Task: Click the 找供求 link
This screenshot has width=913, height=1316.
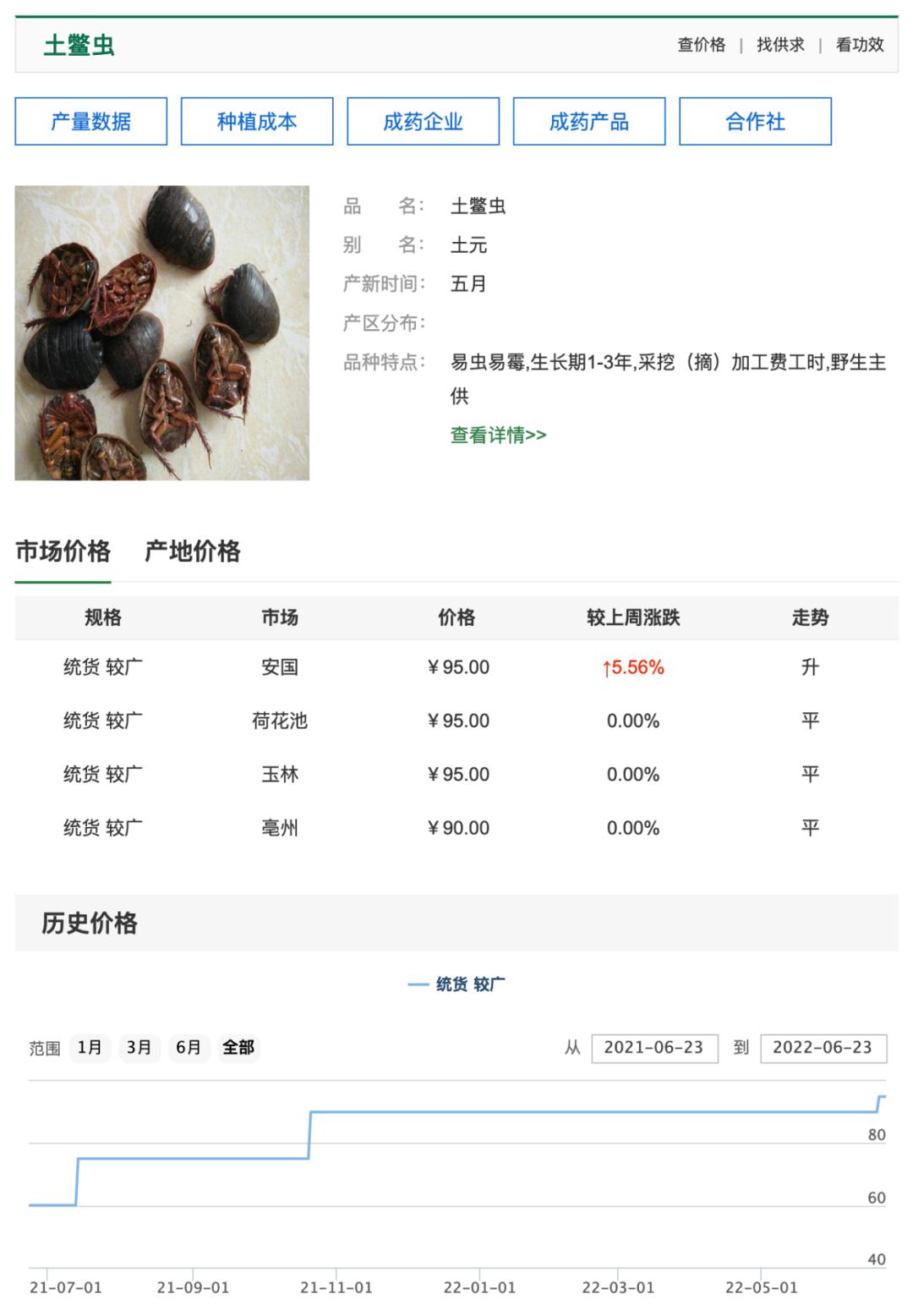Action: (779, 46)
